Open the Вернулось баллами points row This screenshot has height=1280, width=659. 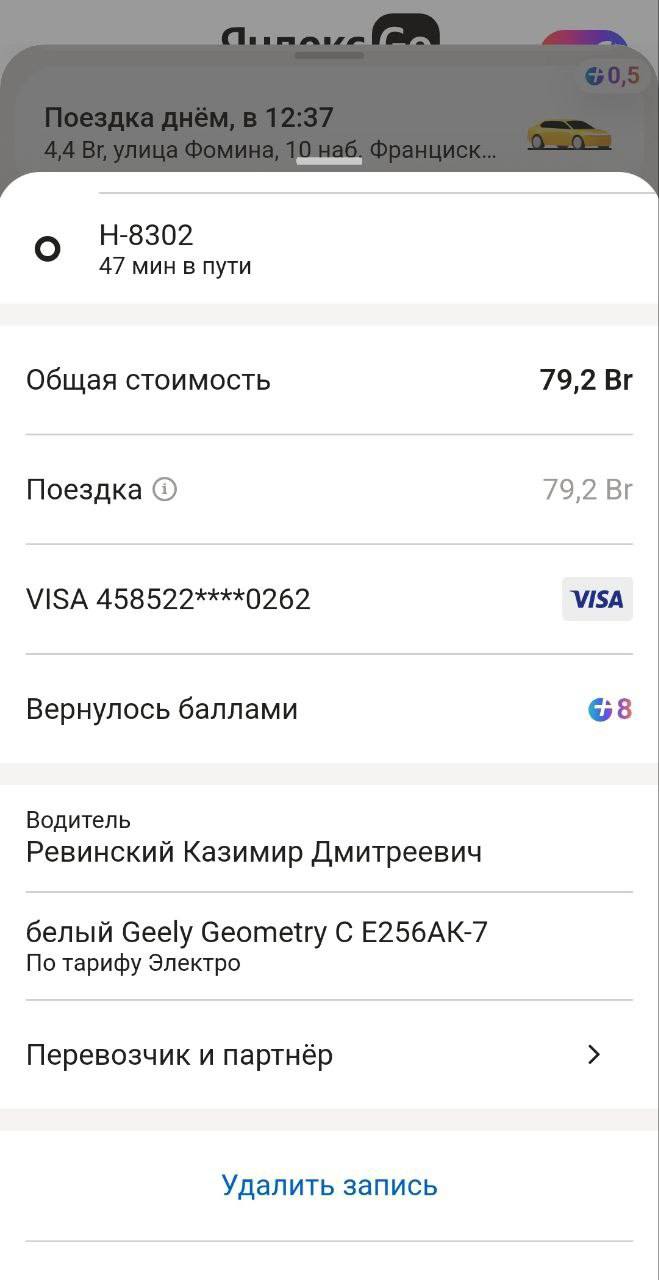tap(329, 709)
